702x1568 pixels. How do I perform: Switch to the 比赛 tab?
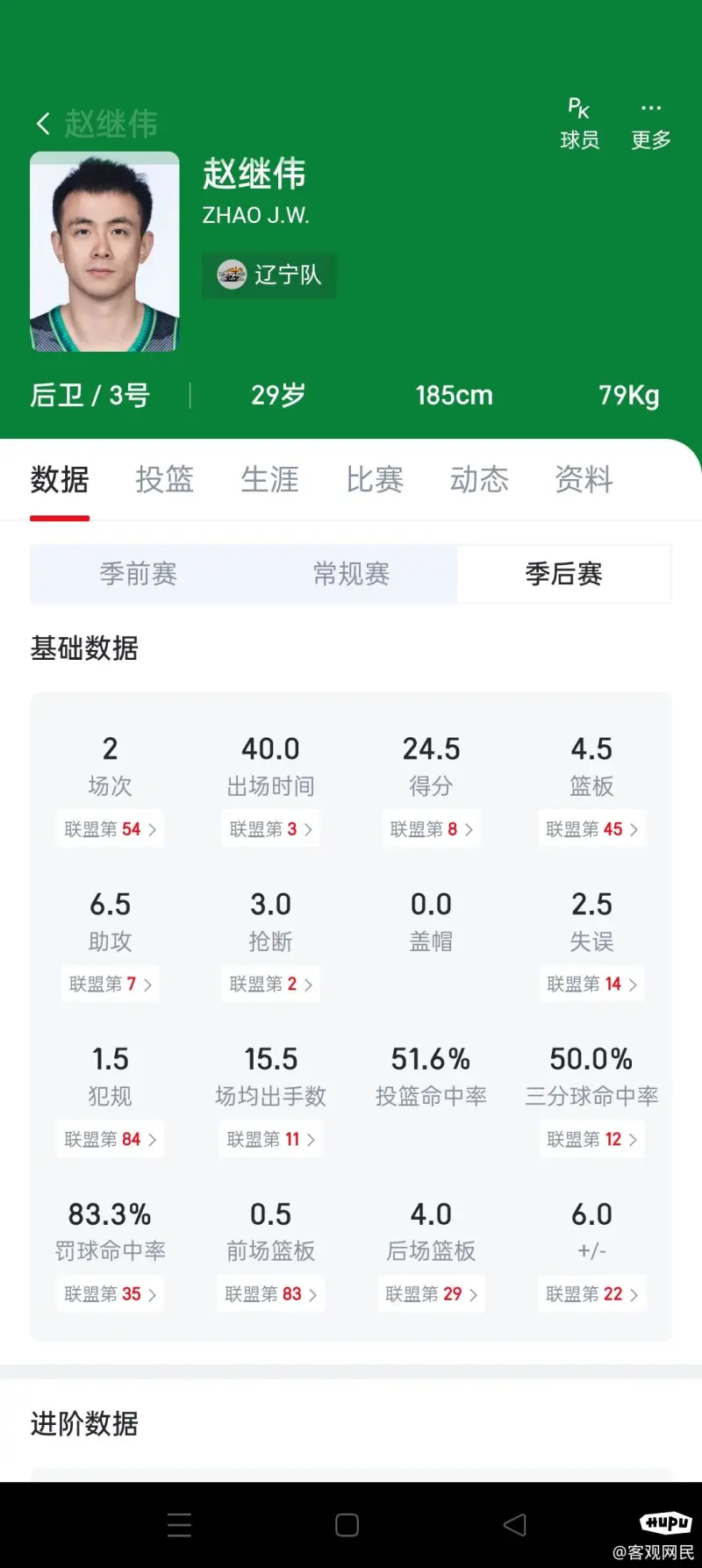[375, 480]
